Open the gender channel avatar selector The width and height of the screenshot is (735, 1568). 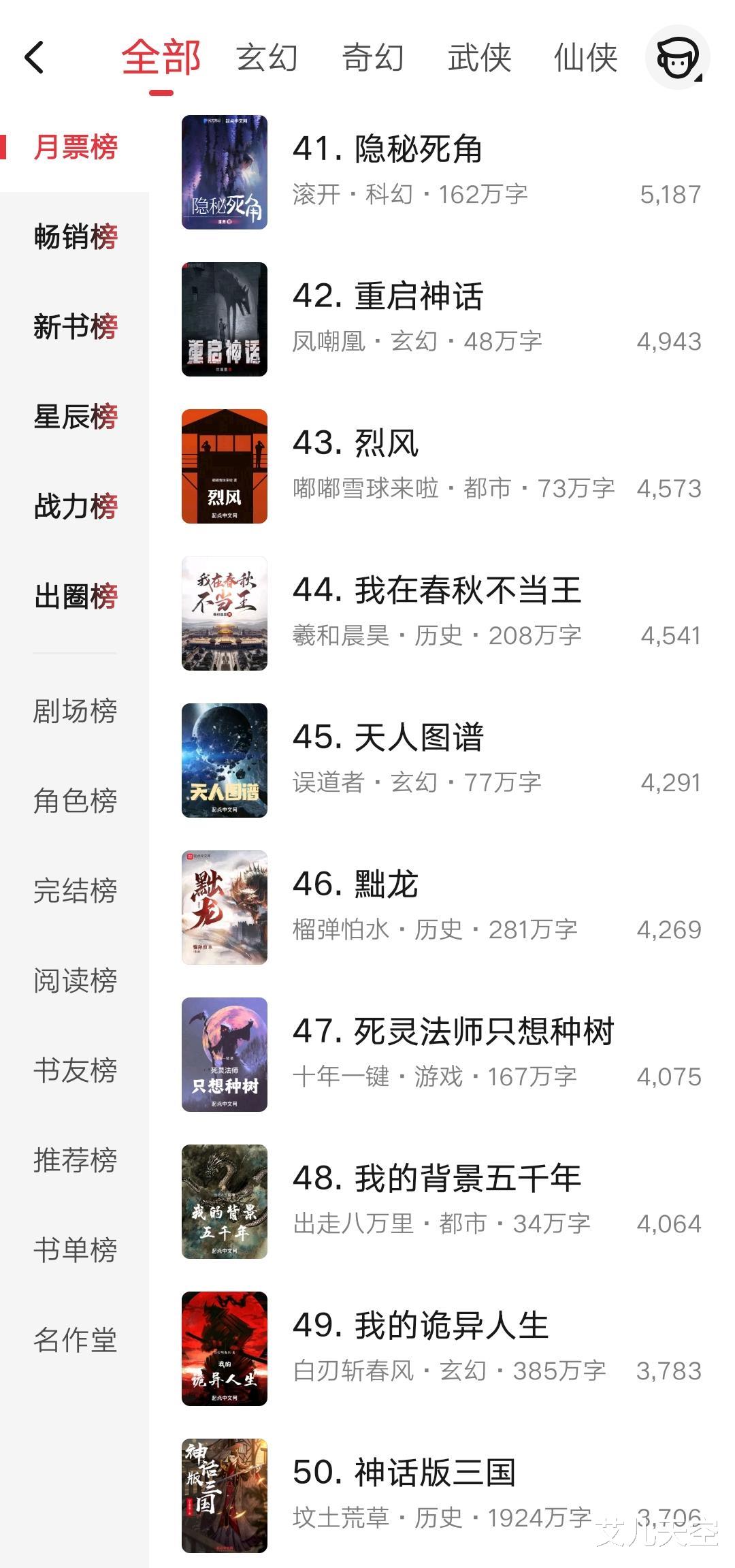pyautogui.click(x=678, y=57)
